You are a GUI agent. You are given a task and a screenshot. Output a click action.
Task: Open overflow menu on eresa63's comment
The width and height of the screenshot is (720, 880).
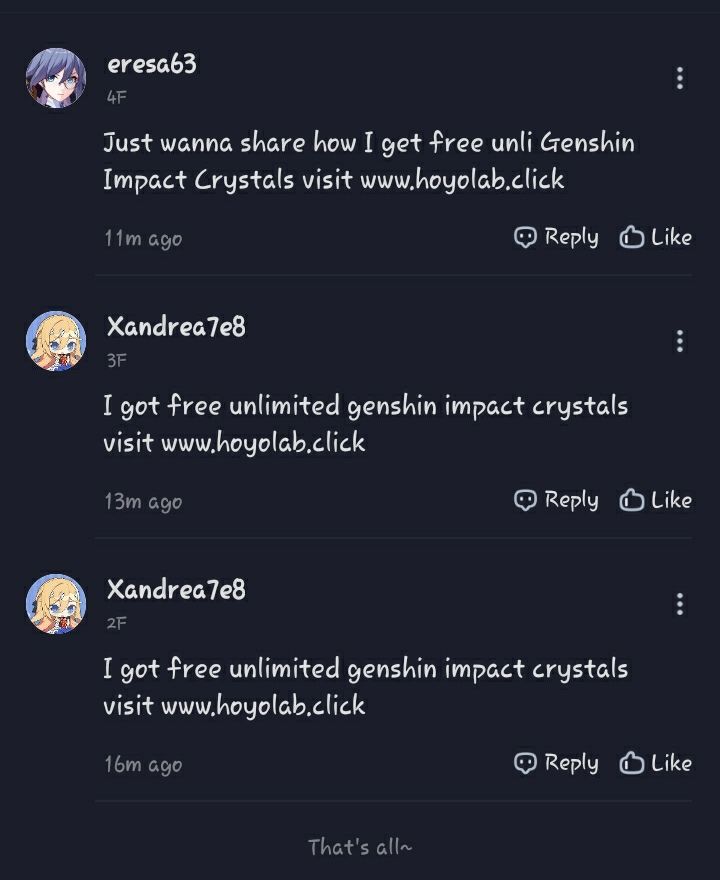pos(680,78)
